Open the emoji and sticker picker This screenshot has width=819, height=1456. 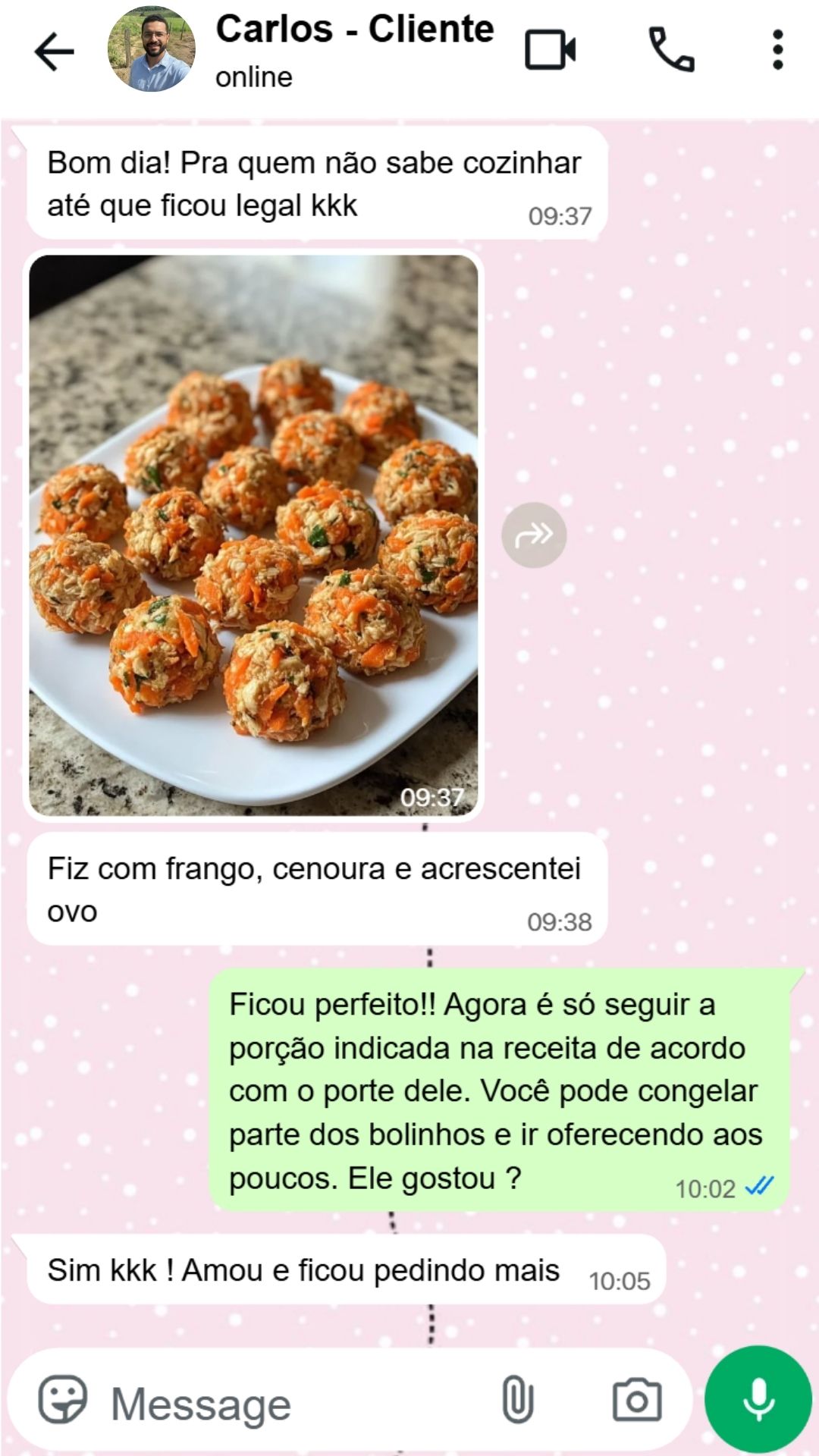63,1399
